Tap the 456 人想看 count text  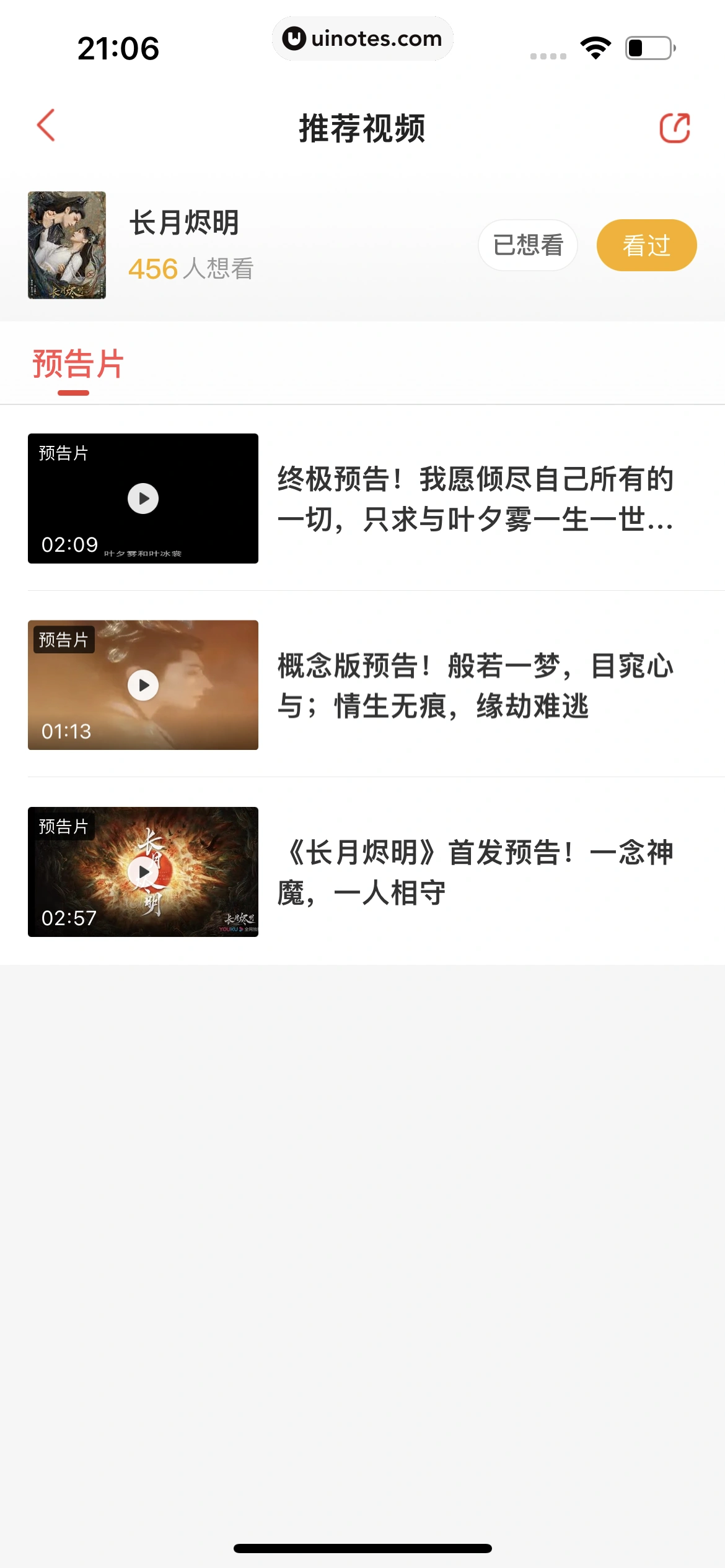[193, 268]
